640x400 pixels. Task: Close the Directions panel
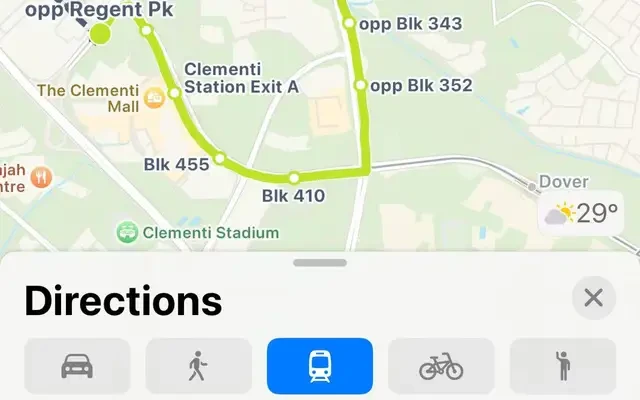point(594,298)
